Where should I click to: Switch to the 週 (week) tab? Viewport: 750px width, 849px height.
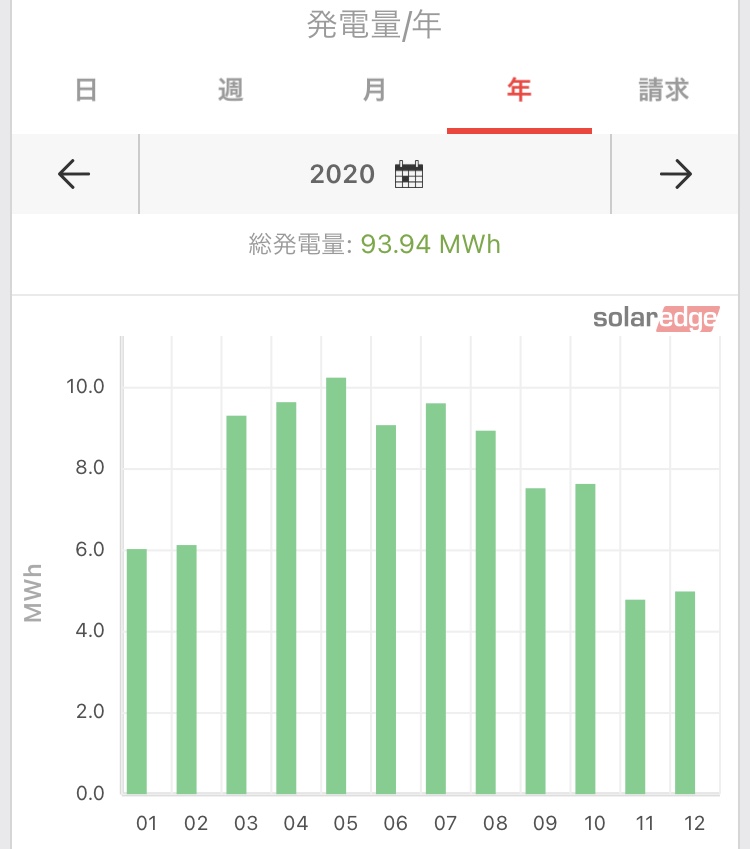[230, 91]
